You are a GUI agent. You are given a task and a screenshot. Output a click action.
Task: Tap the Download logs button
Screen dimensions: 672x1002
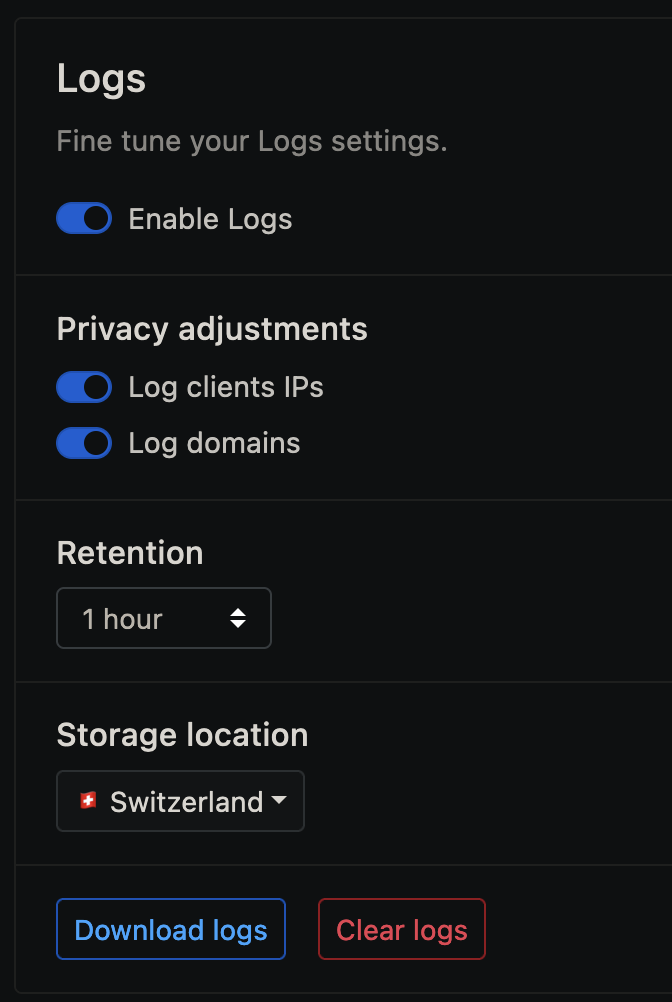171,930
